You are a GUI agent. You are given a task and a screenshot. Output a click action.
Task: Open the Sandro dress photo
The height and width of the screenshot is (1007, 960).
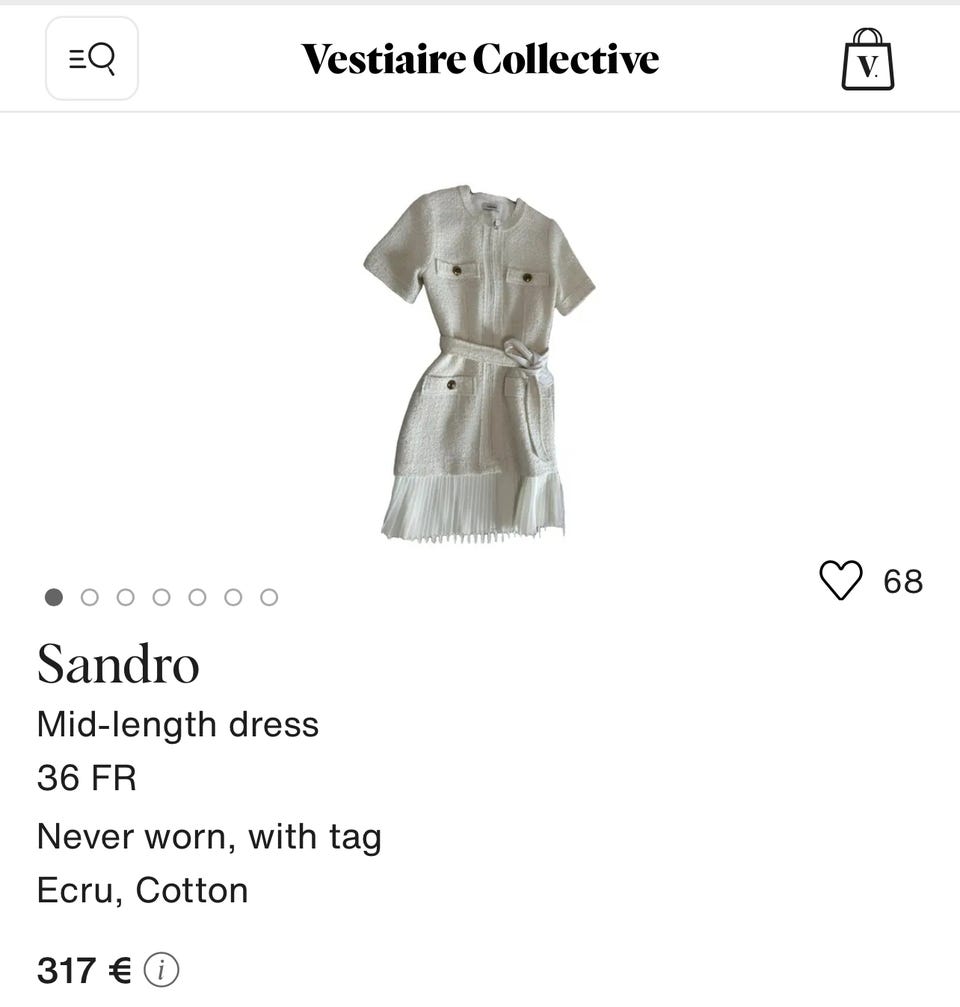pyautogui.click(x=478, y=363)
